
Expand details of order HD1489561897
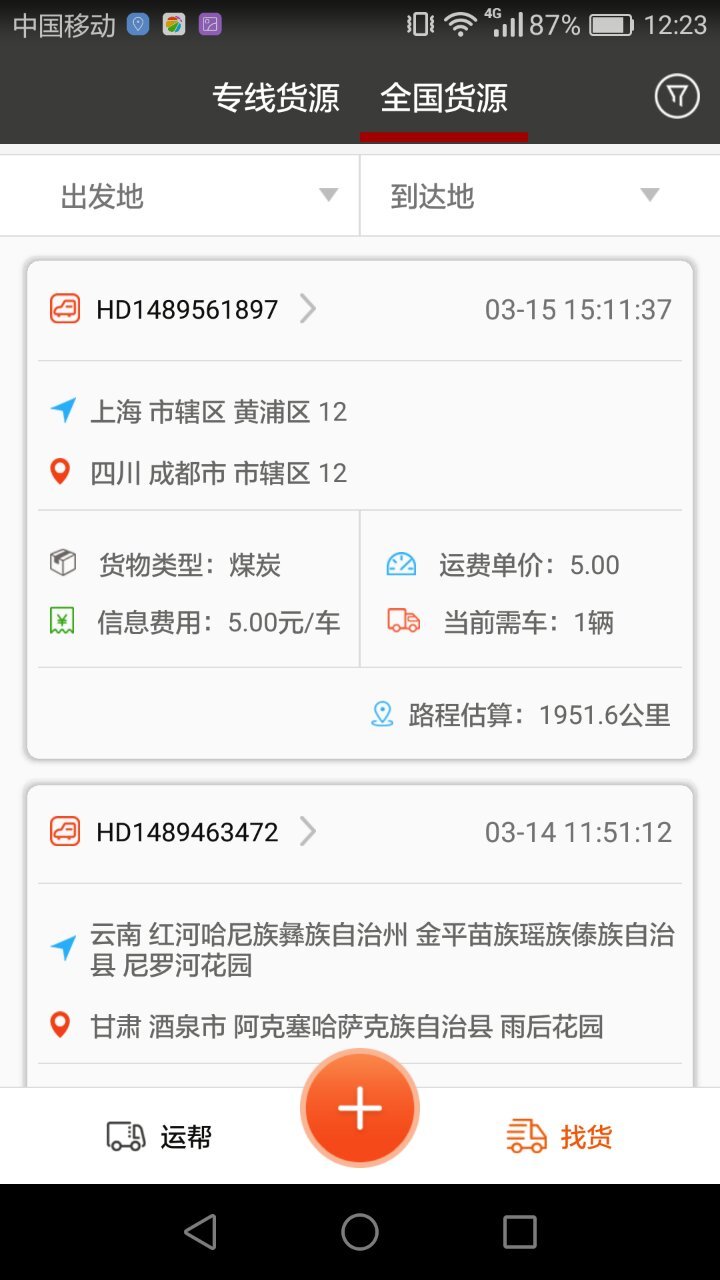pos(308,310)
